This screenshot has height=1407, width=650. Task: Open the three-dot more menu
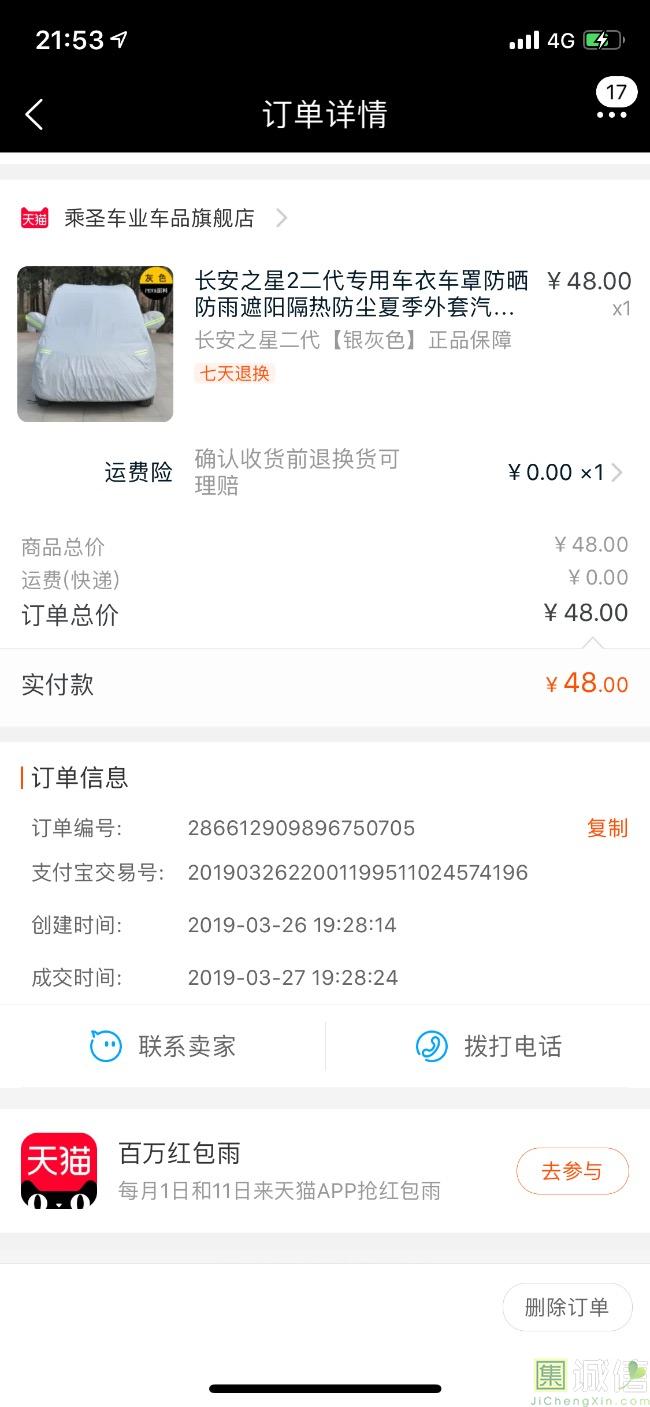[x=611, y=114]
